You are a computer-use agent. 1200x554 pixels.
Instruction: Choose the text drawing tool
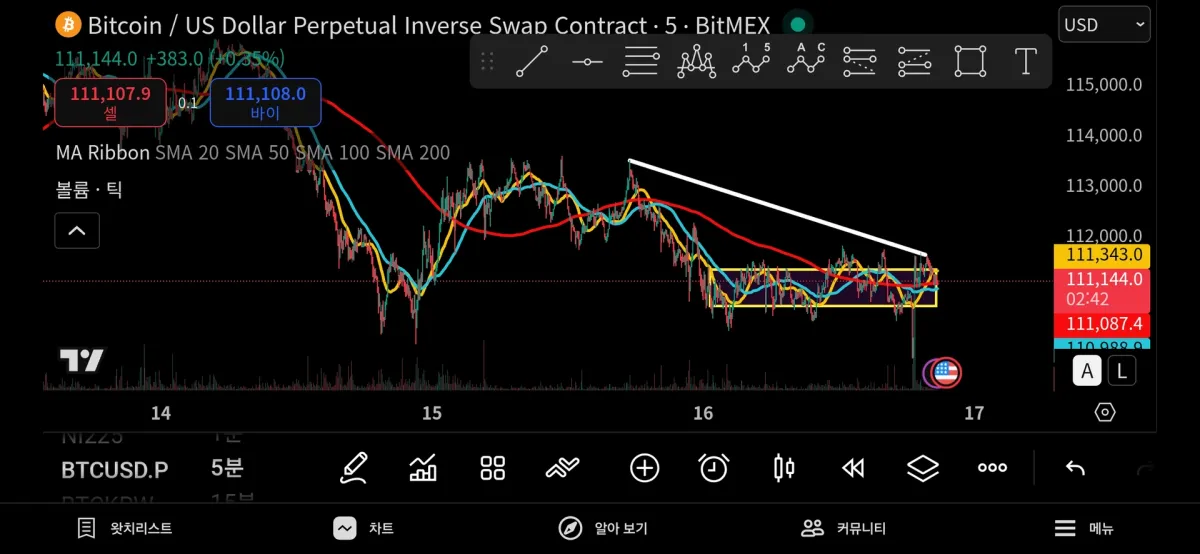click(1025, 62)
